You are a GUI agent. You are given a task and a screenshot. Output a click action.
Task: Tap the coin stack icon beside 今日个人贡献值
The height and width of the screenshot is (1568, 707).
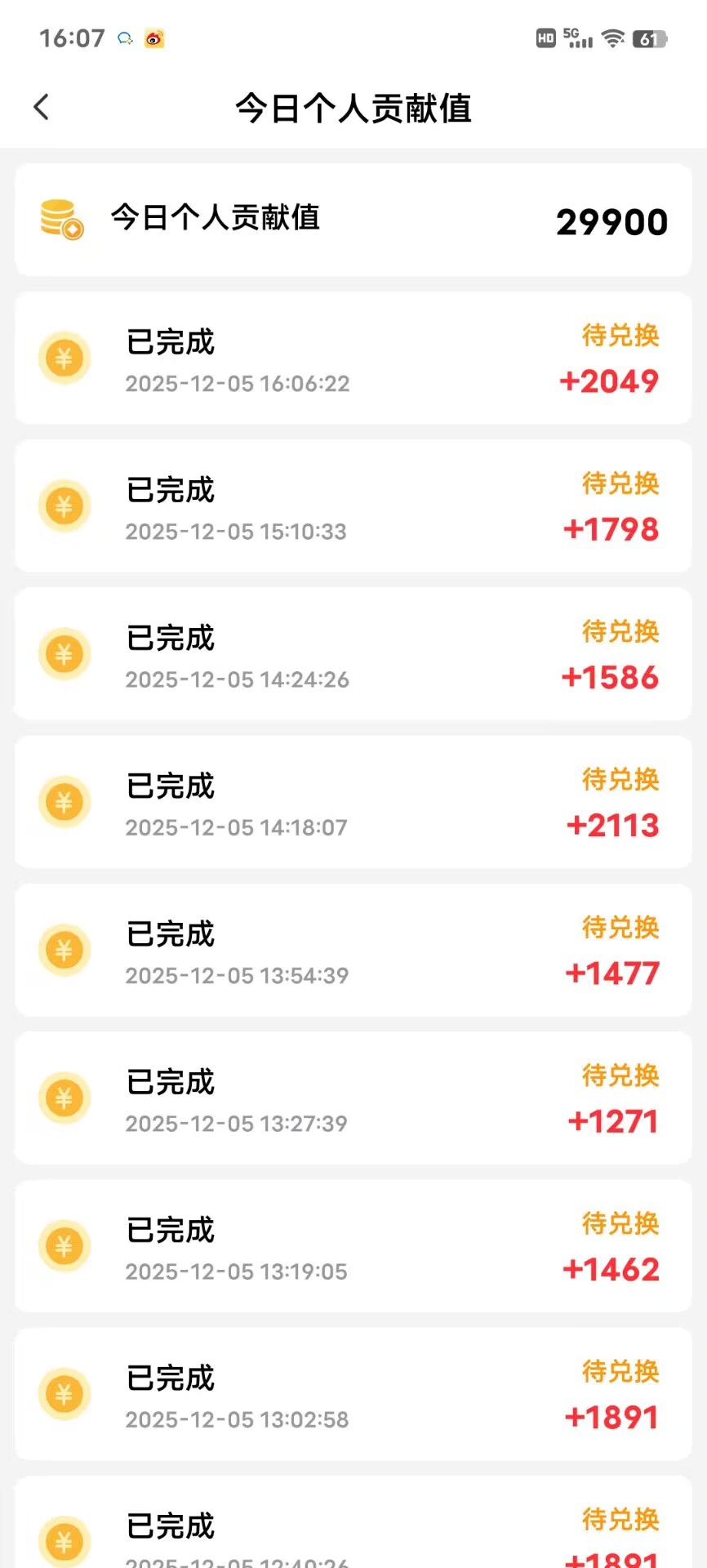(x=59, y=218)
